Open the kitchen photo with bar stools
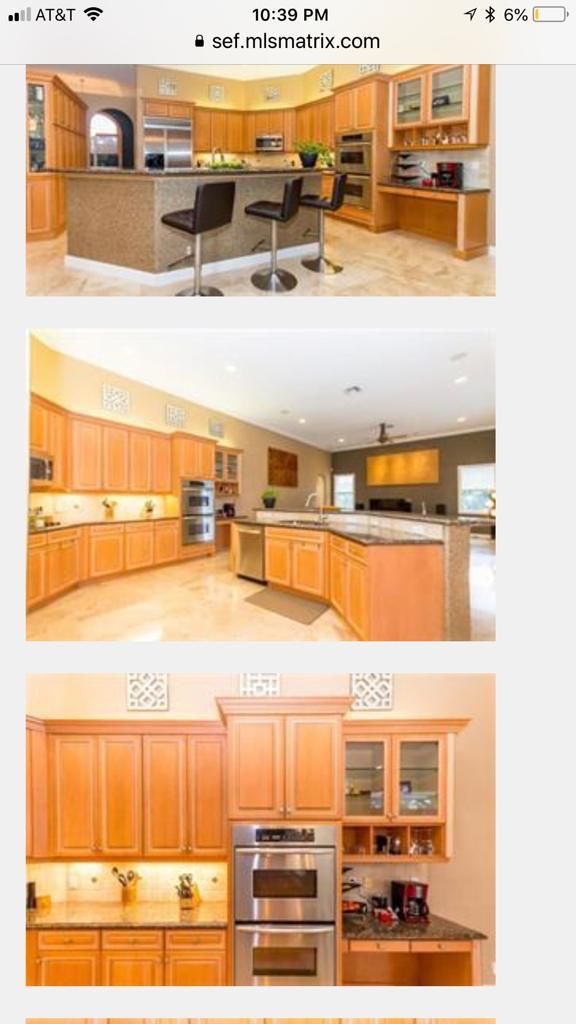The width and height of the screenshot is (576, 1024). point(261,180)
